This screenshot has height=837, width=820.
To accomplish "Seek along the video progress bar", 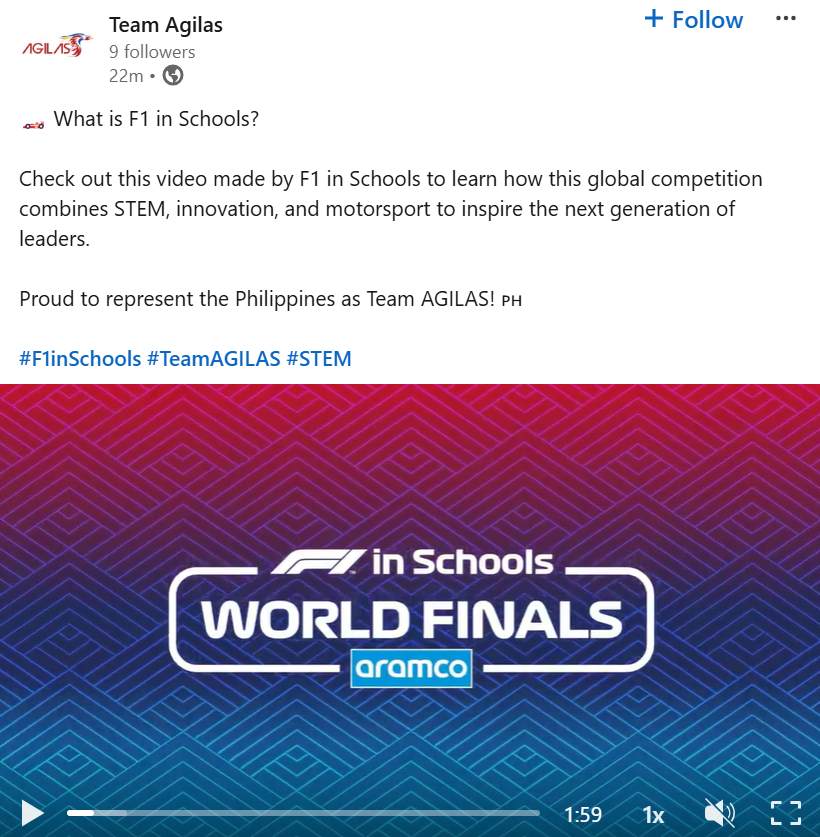I will (x=300, y=813).
